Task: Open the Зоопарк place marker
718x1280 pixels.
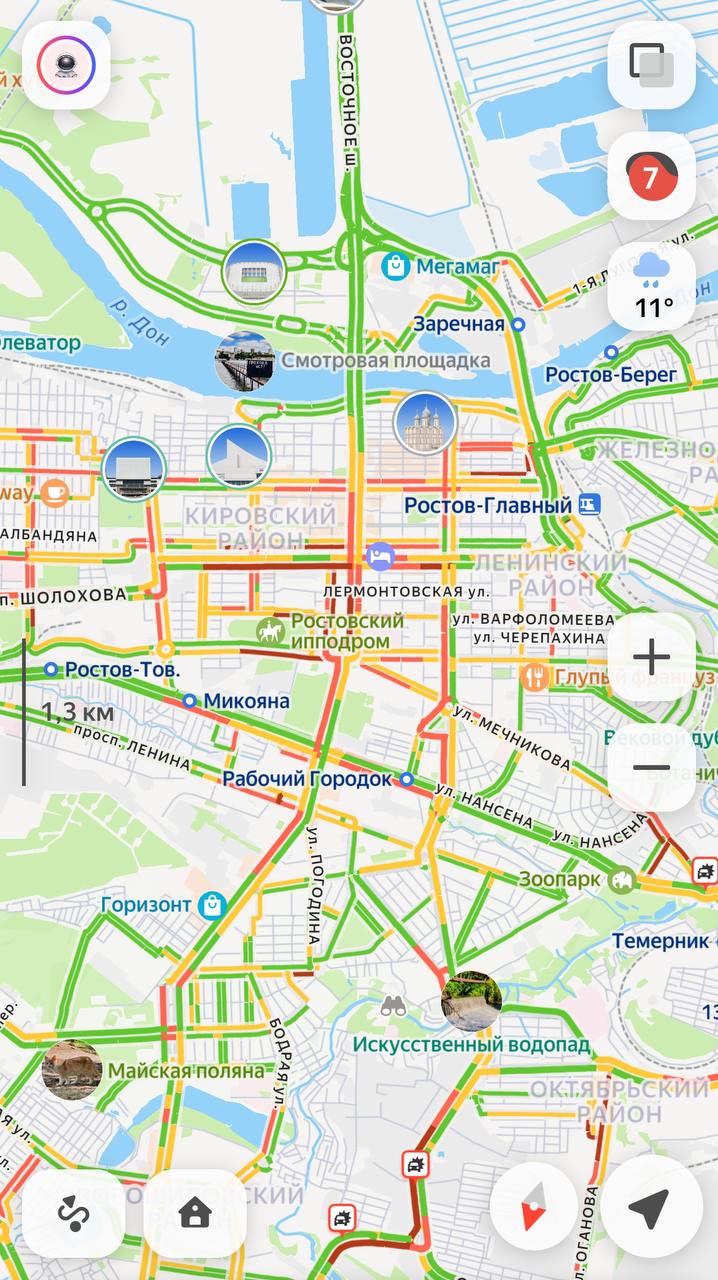Action: pyautogui.click(x=621, y=880)
